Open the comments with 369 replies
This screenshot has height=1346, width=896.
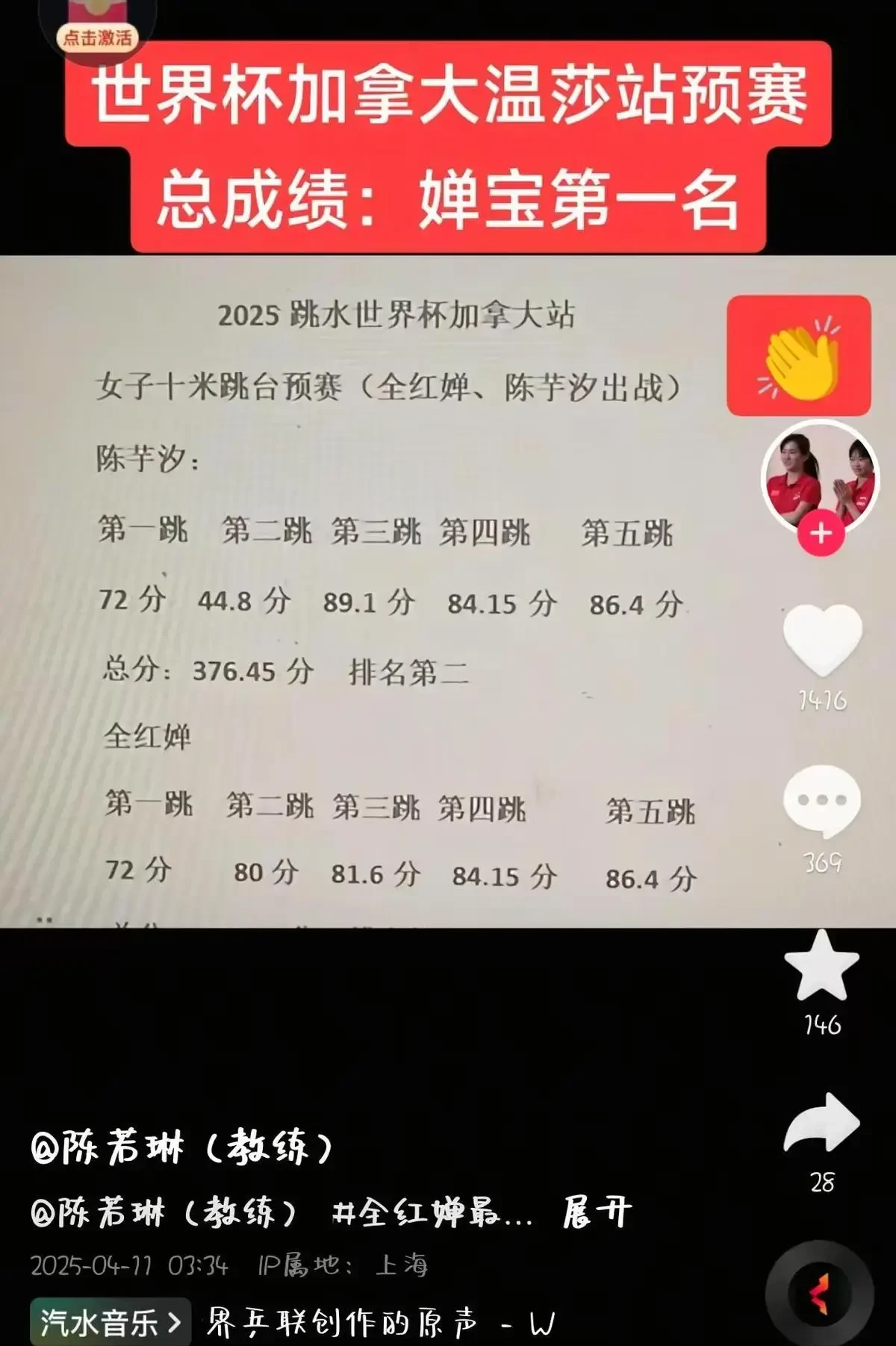point(821,801)
